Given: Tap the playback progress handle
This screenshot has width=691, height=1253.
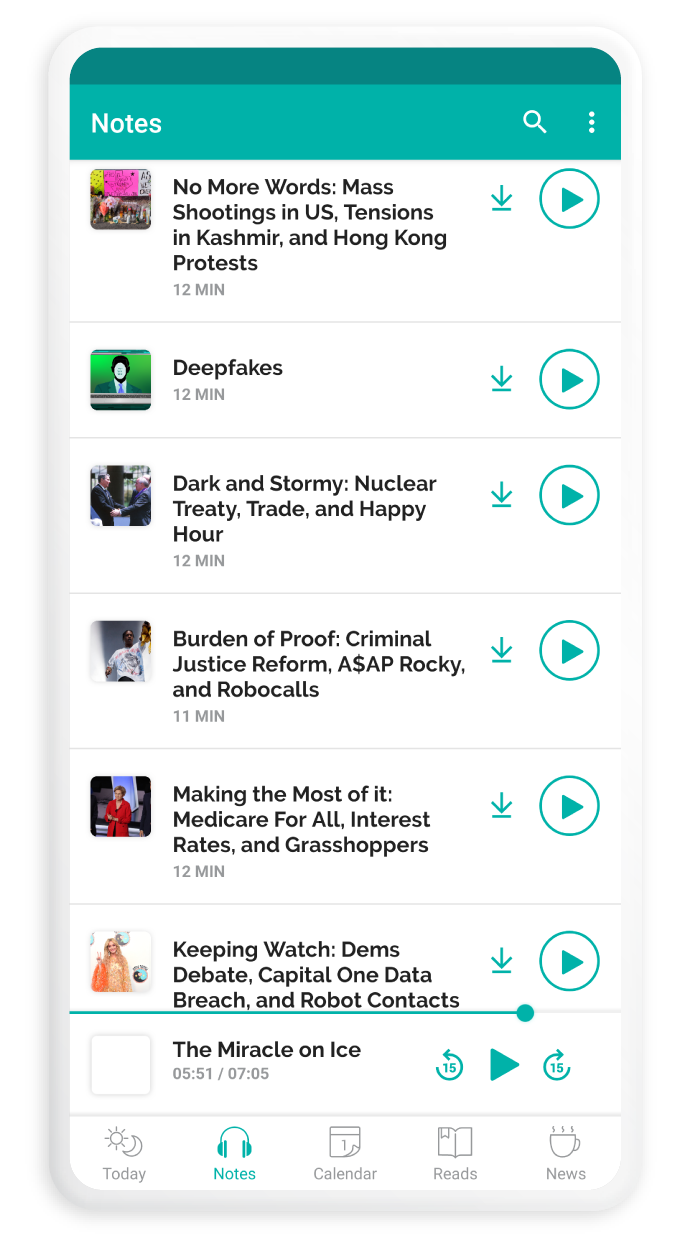Looking at the screenshot, I should pos(525,1013).
